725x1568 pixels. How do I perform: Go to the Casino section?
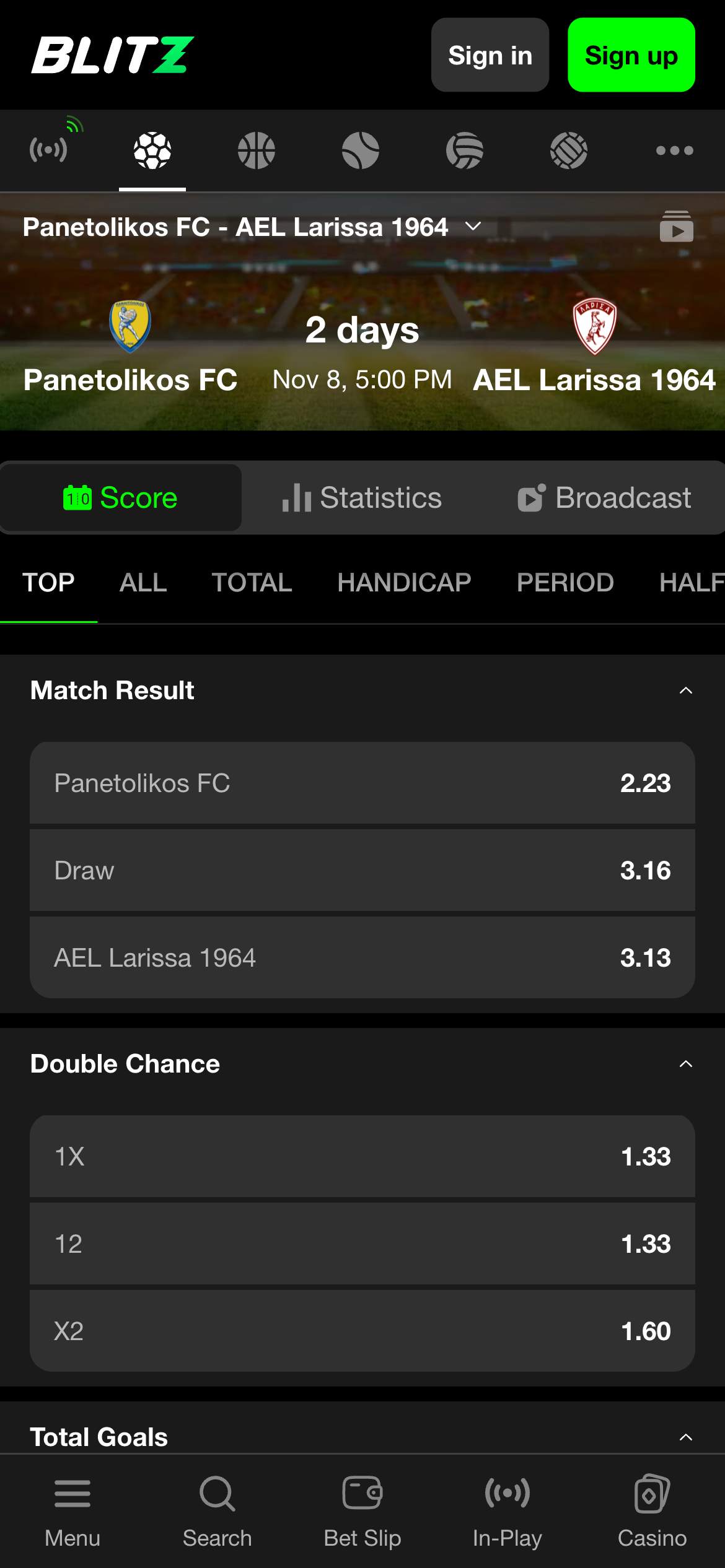pos(652,1510)
